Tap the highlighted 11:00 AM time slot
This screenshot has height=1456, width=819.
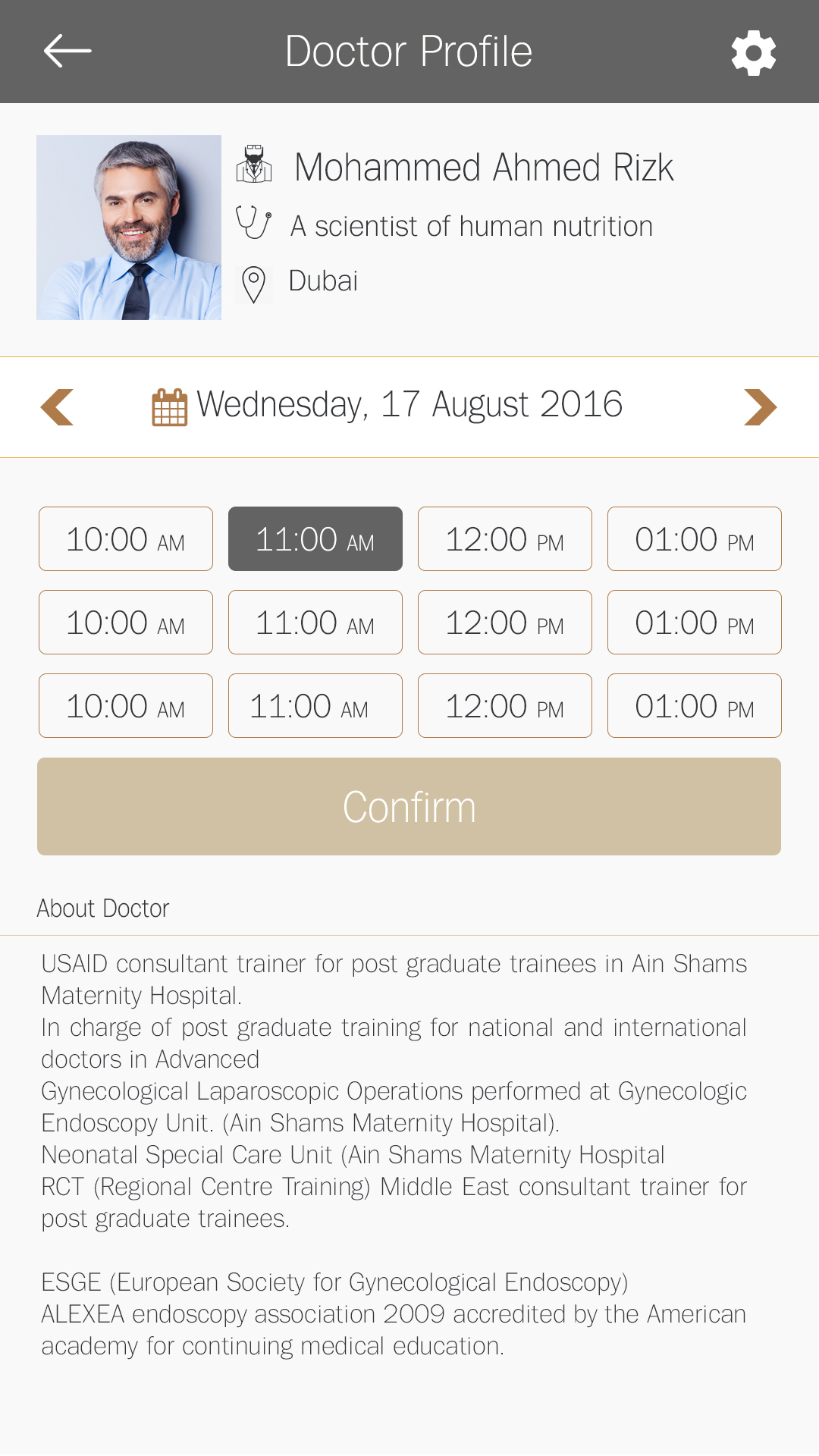(315, 538)
